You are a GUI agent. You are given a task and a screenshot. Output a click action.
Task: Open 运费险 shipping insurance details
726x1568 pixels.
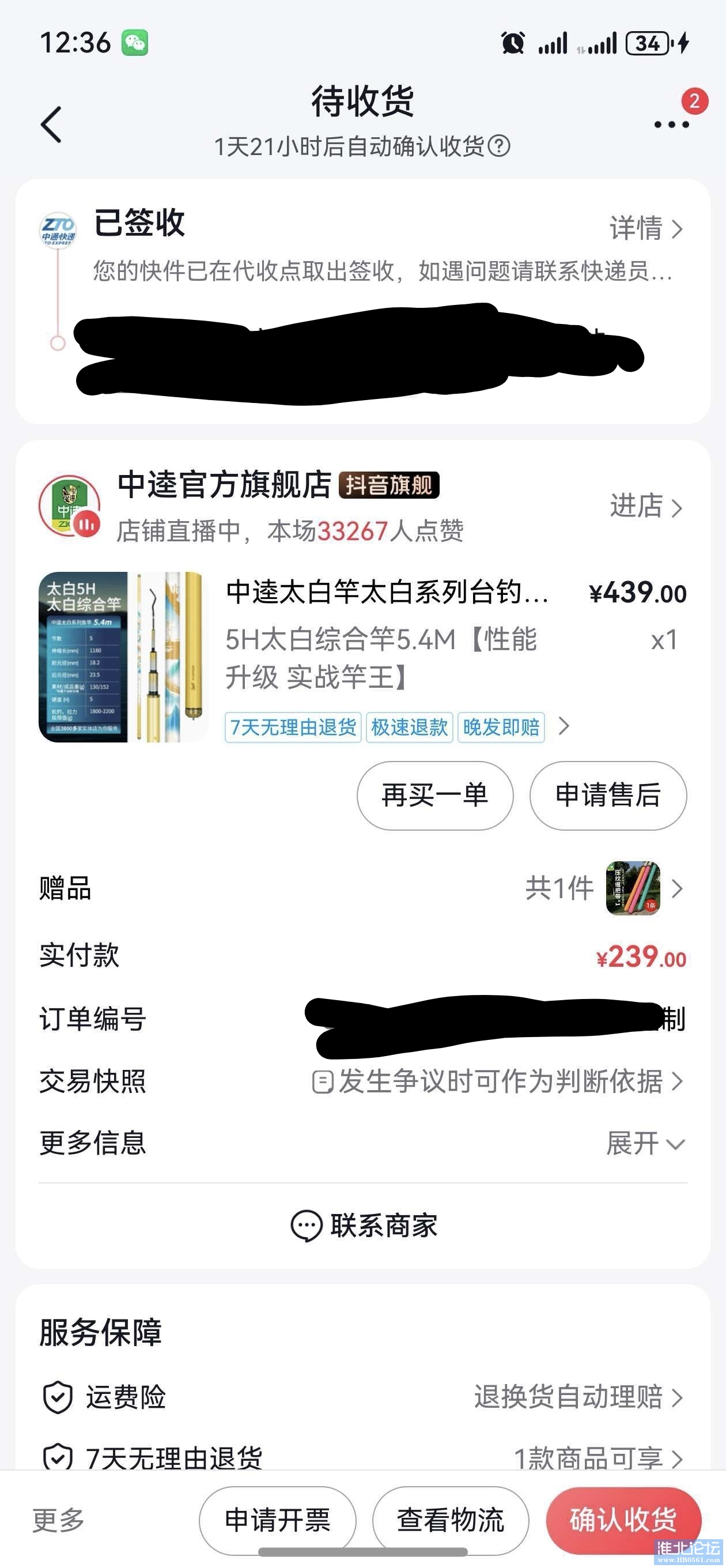point(578,1396)
